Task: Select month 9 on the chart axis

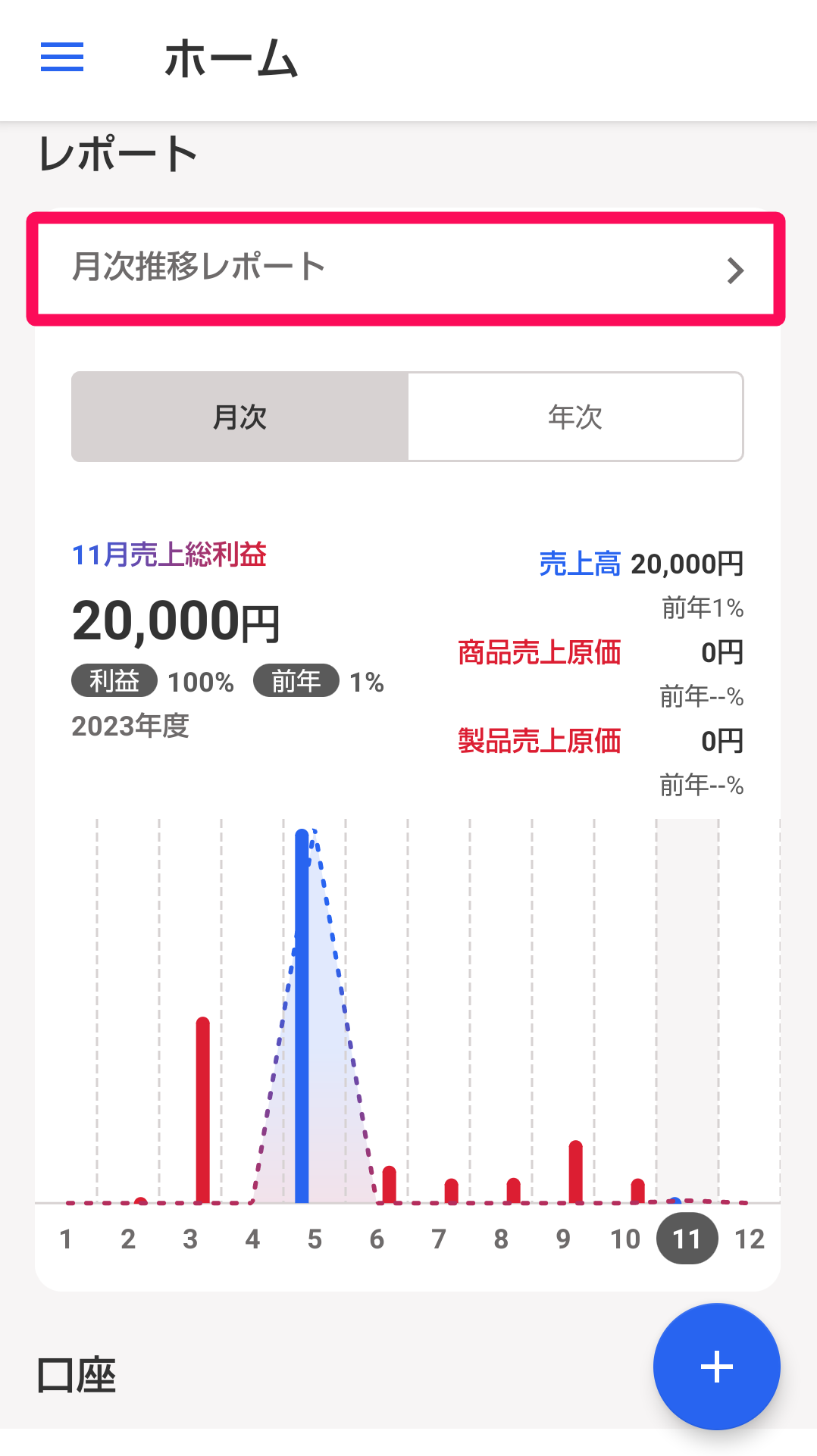Action: coord(563,1239)
